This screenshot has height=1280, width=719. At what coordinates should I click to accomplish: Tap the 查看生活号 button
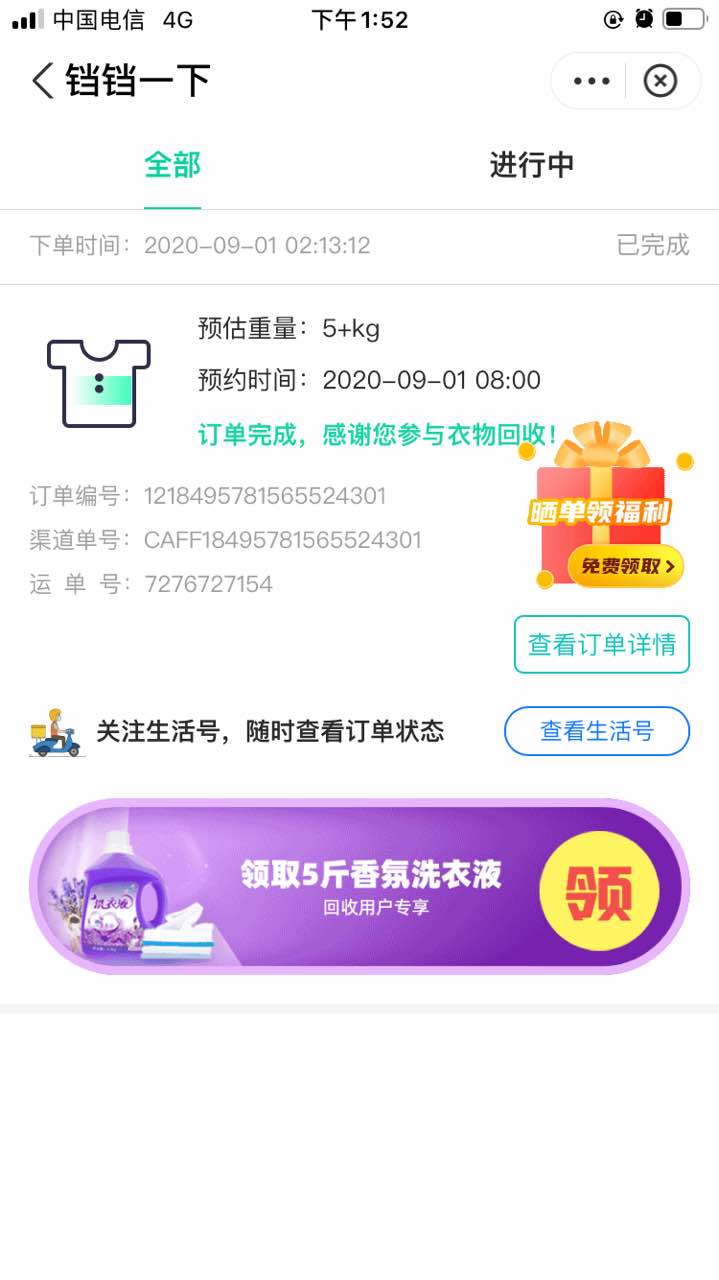click(596, 731)
